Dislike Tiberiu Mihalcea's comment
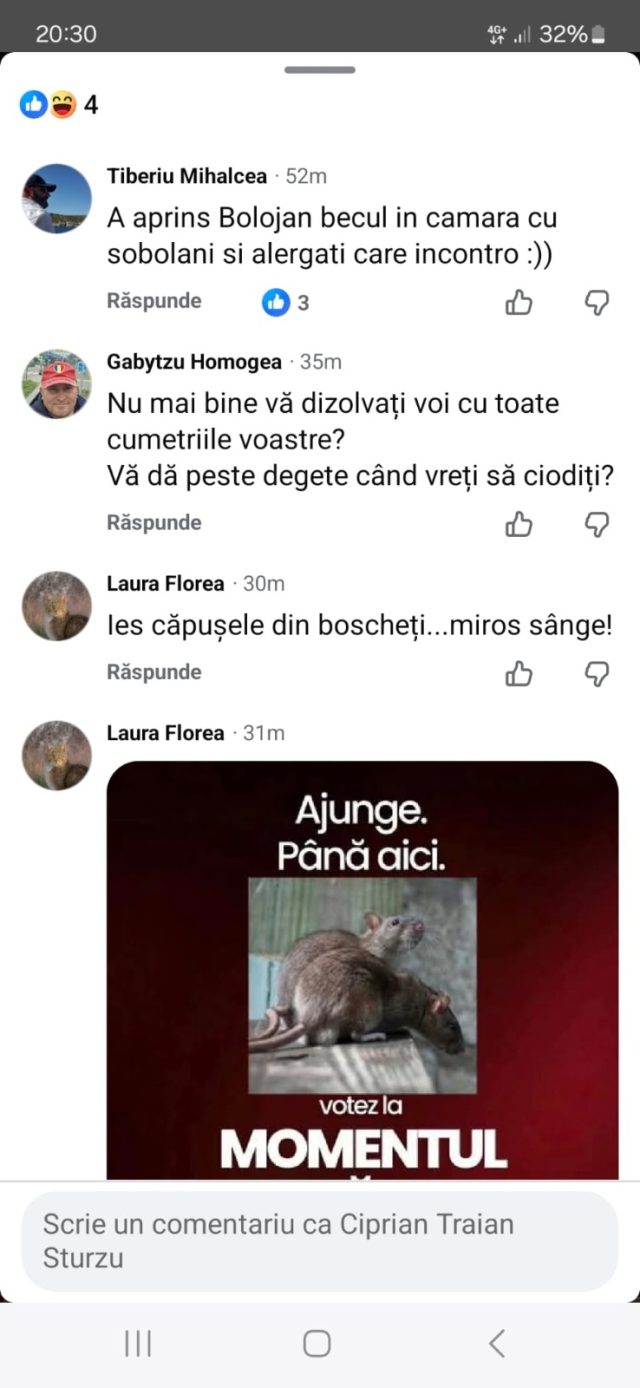Viewport: 640px width, 1388px height. [x=597, y=302]
